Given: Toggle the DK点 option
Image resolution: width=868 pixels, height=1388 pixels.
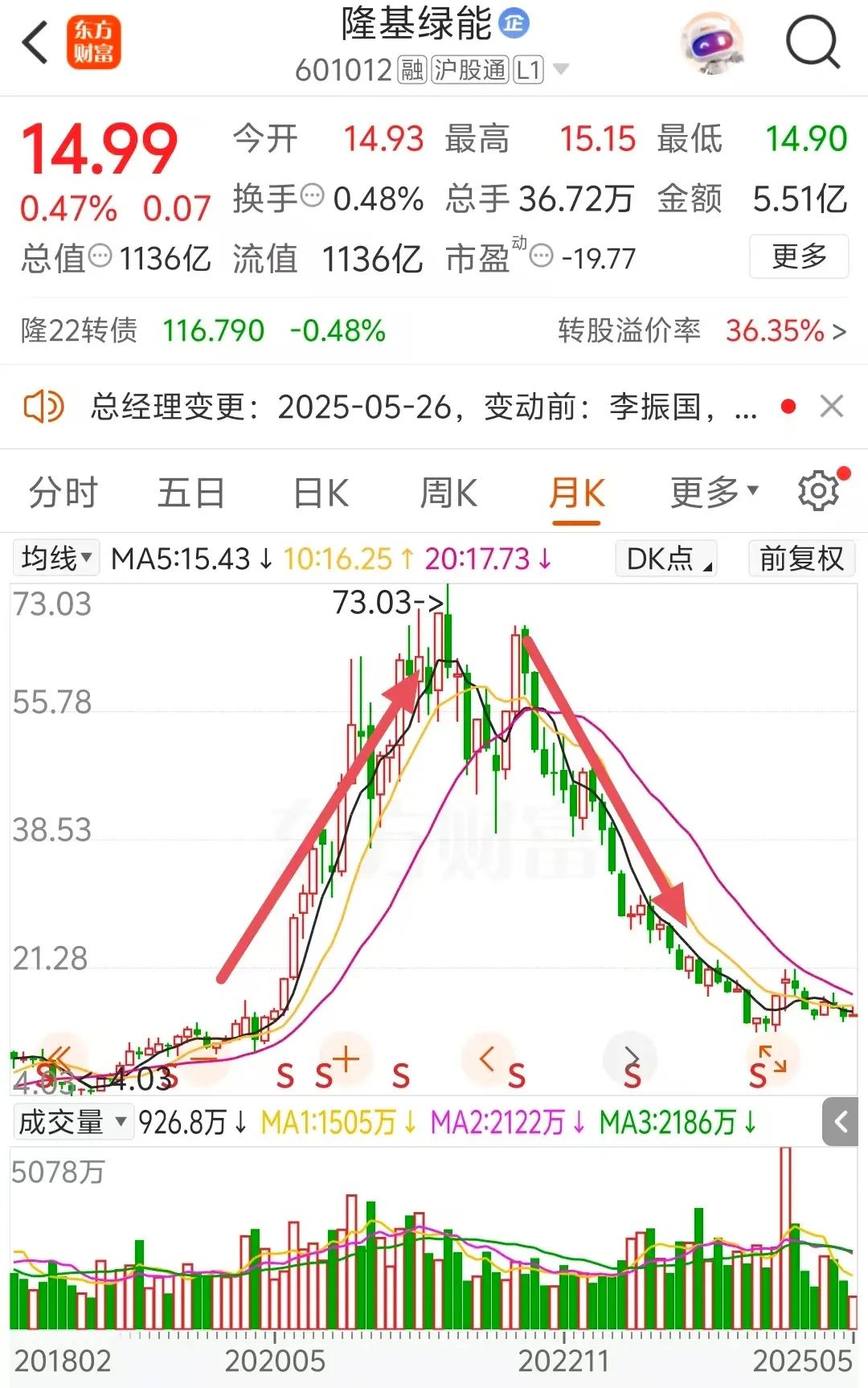Looking at the screenshot, I should coord(666,558).
